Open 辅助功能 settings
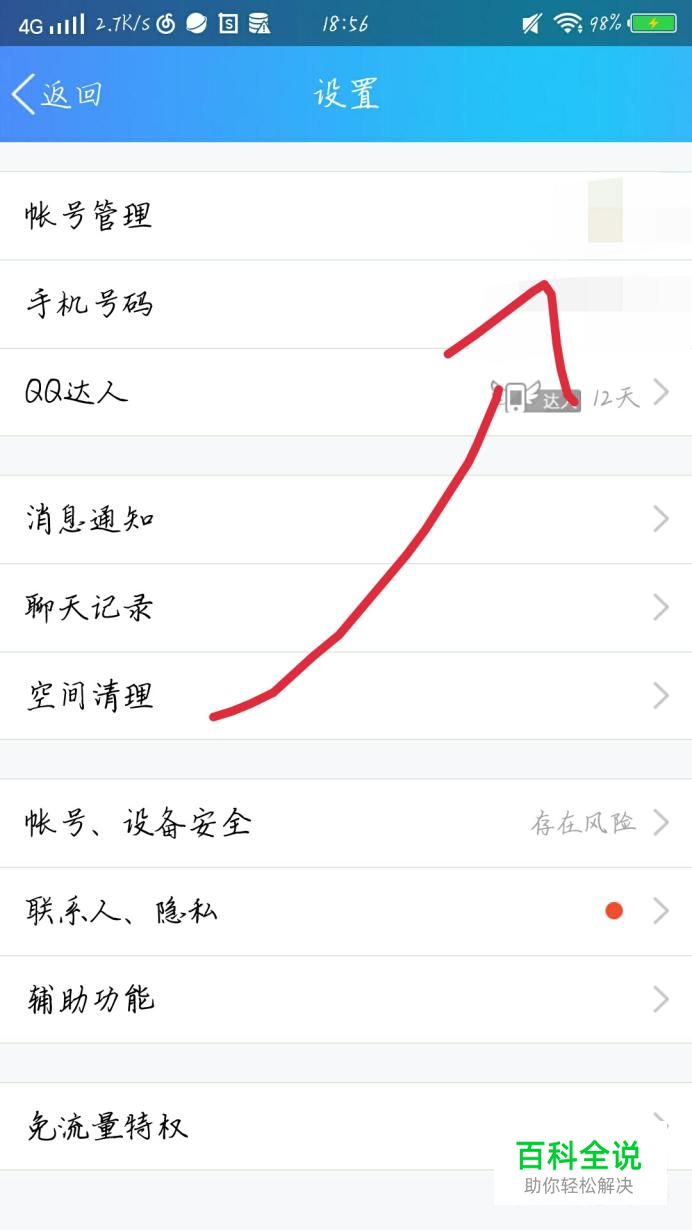This screenshot has height=1230, width=692. [346, 999]
